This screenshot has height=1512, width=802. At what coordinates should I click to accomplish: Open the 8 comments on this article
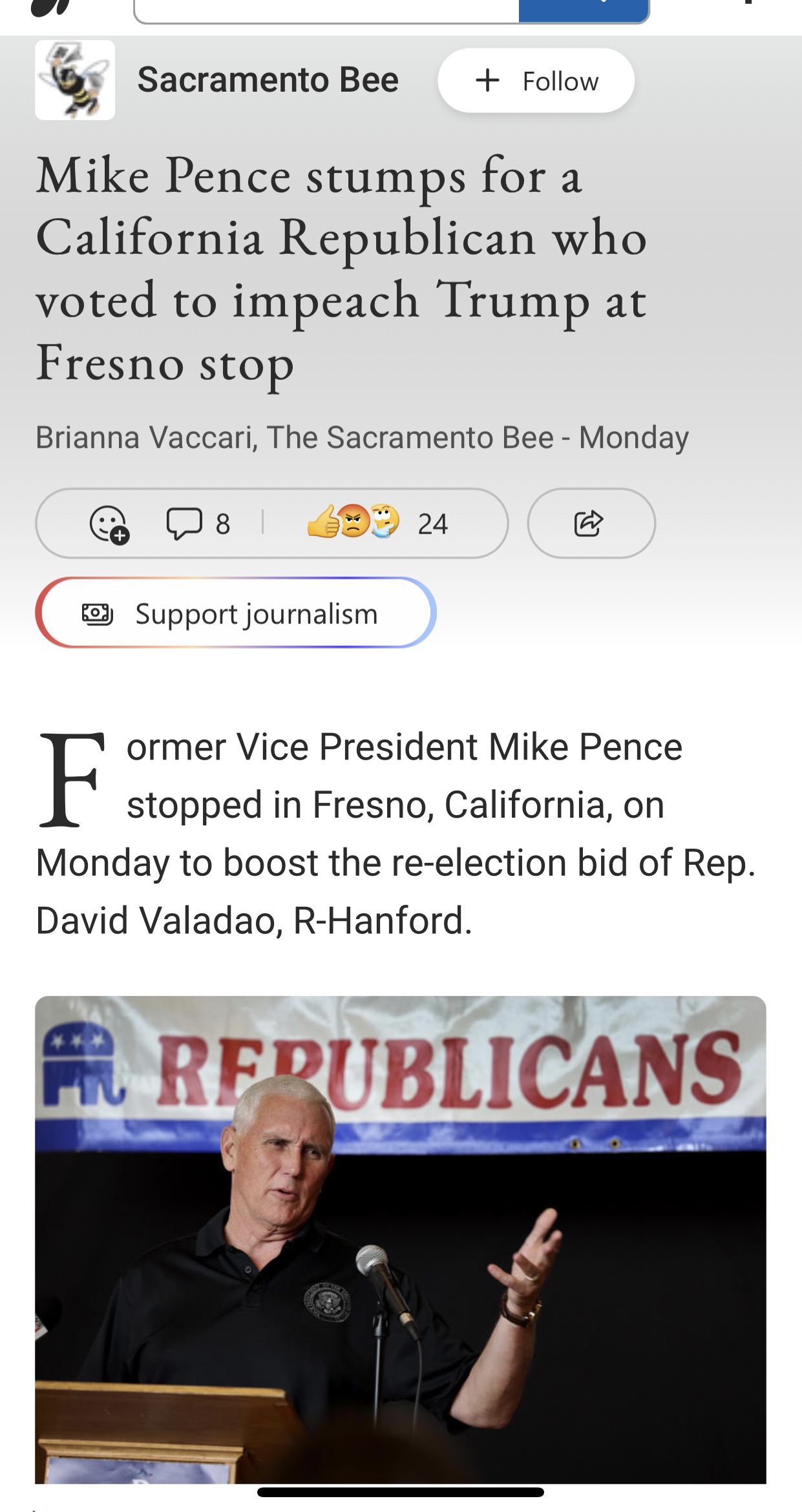click(x=198, y=523)
